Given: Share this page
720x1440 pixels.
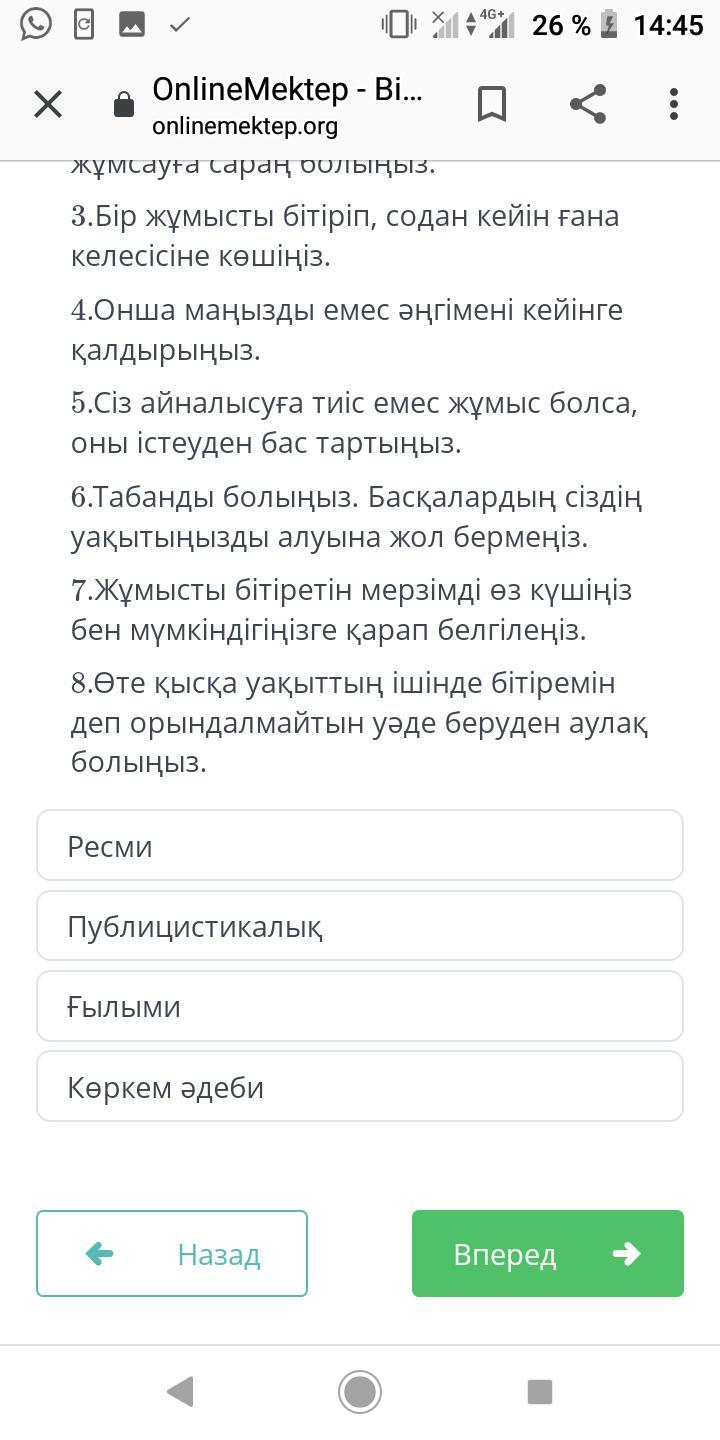Looking at the screenshot, I should (x=588, y=104).
